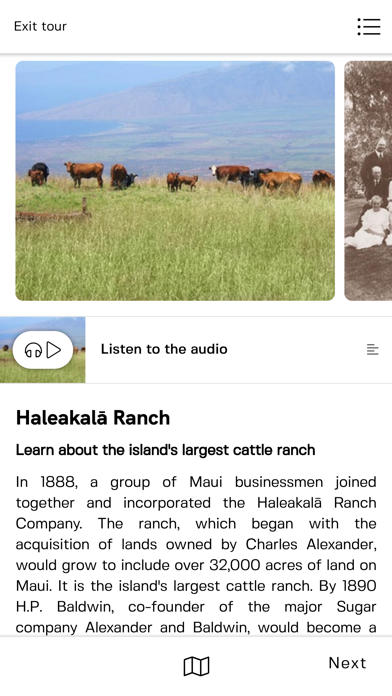Exit the tour

coord(40,26)
